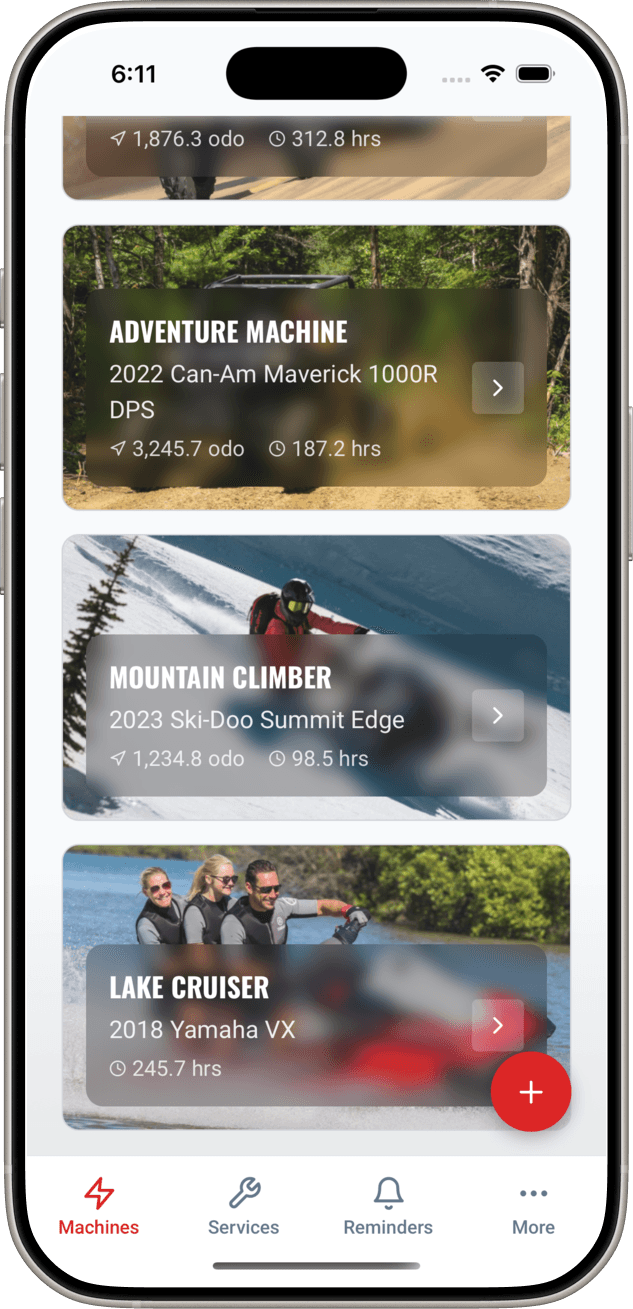633x1309 pixels.
Task: Go to the Reminders tab
Action: click(388, 1207)
